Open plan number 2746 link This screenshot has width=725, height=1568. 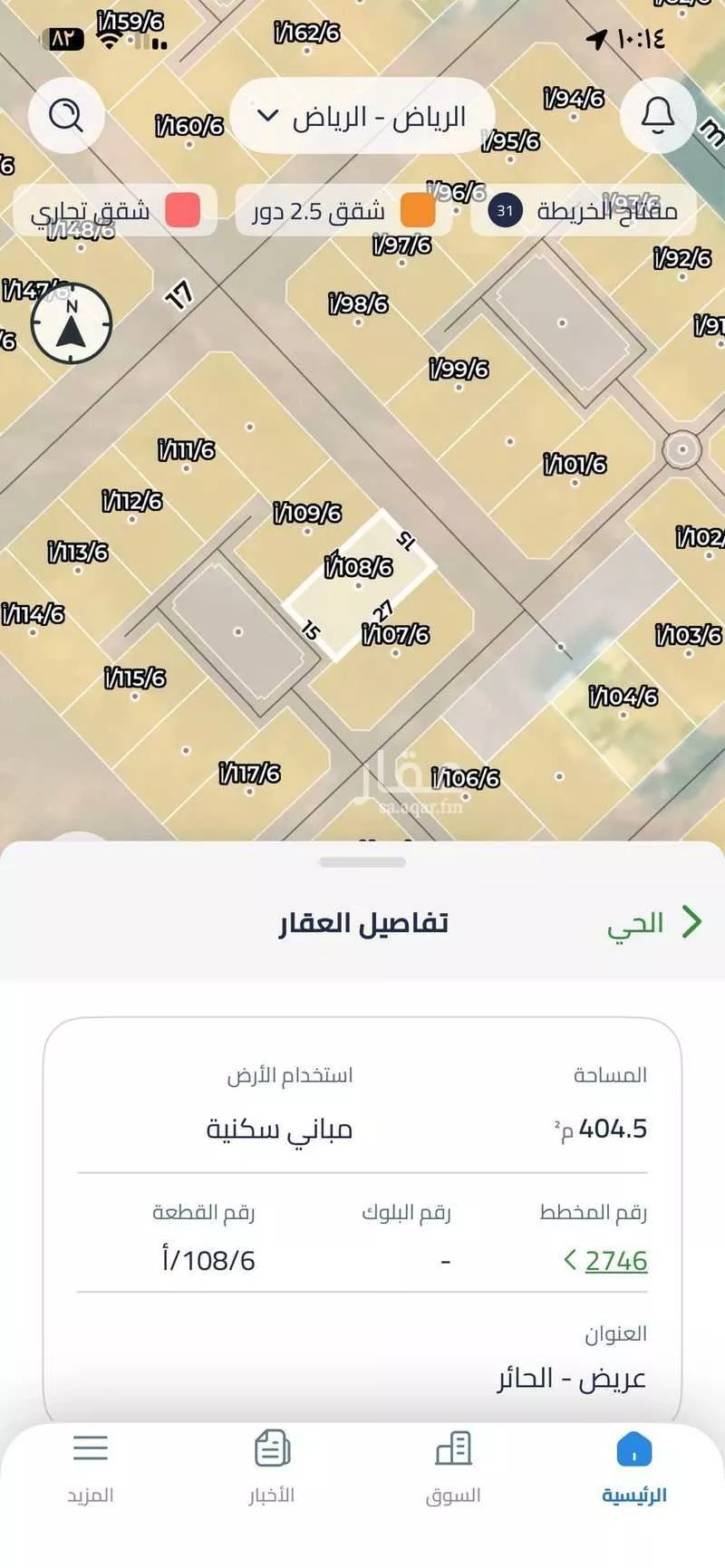coord(616,1259)
